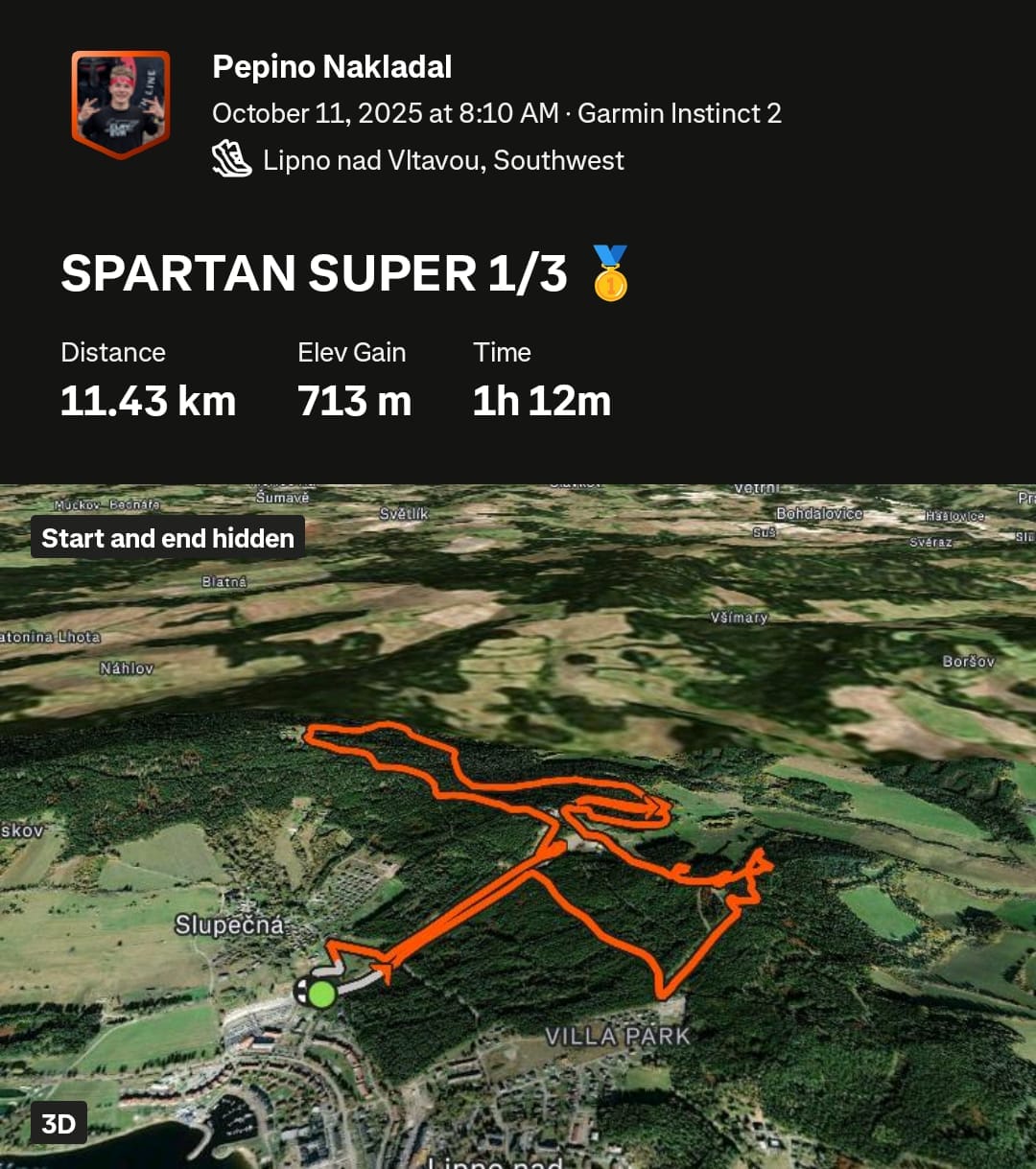Open Pepino Nakladal's profile picture
Image resolution: width=1036 pixels, height=1169 pixels.
point(121,104)
